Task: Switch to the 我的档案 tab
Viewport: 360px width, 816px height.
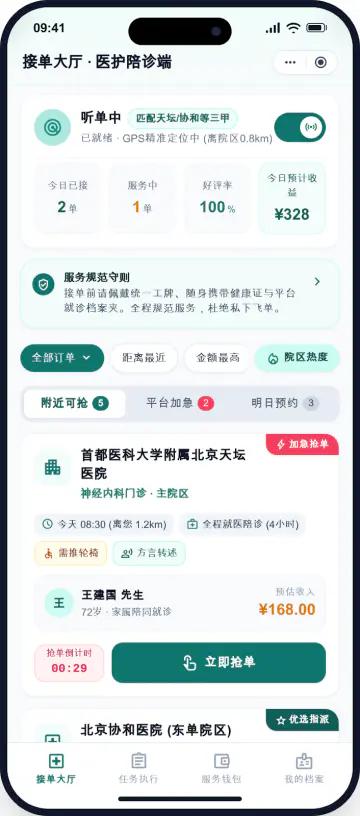Action: tap(304, 769)
